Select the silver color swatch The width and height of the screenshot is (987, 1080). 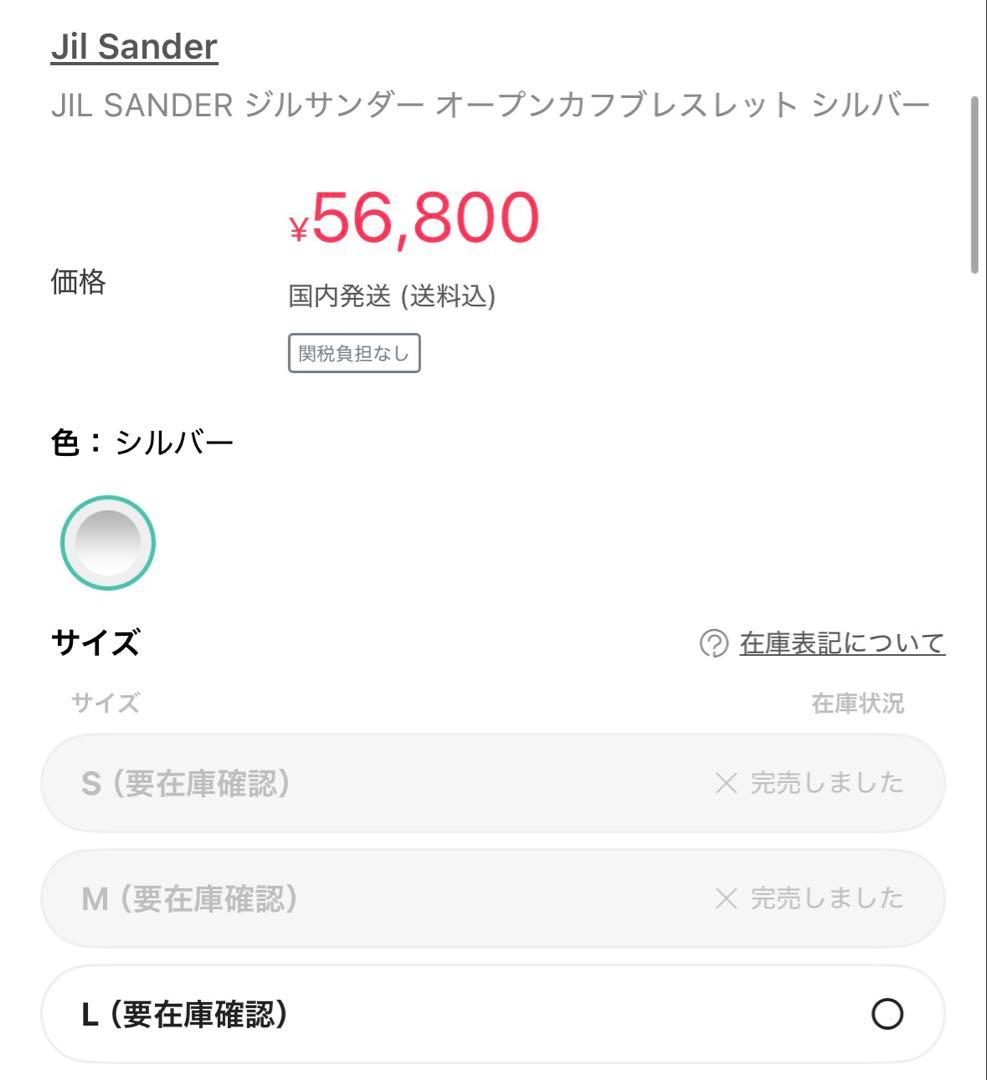coord(107,542)
